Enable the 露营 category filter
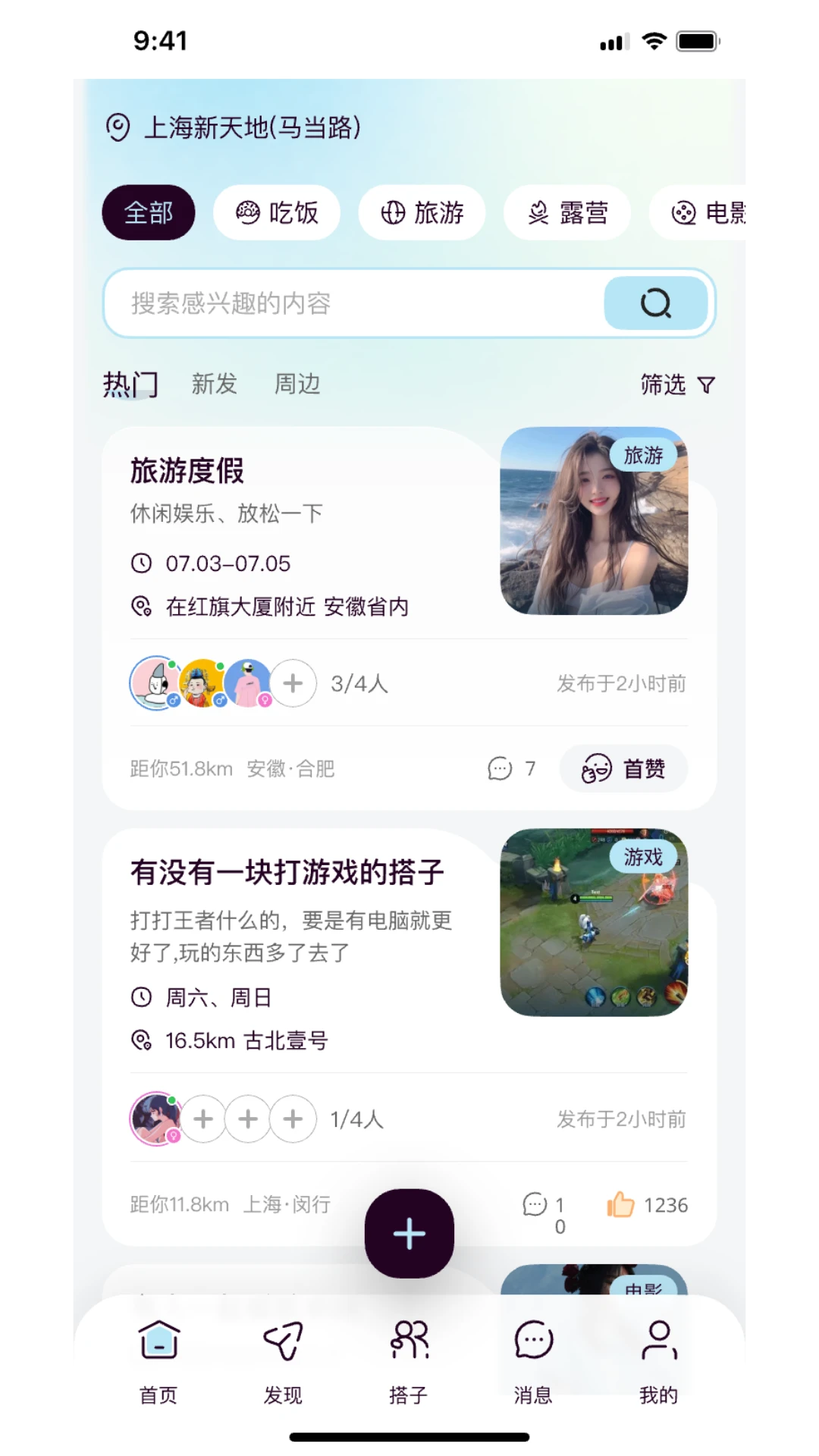The image size is (819, 1456). point(566,213)
